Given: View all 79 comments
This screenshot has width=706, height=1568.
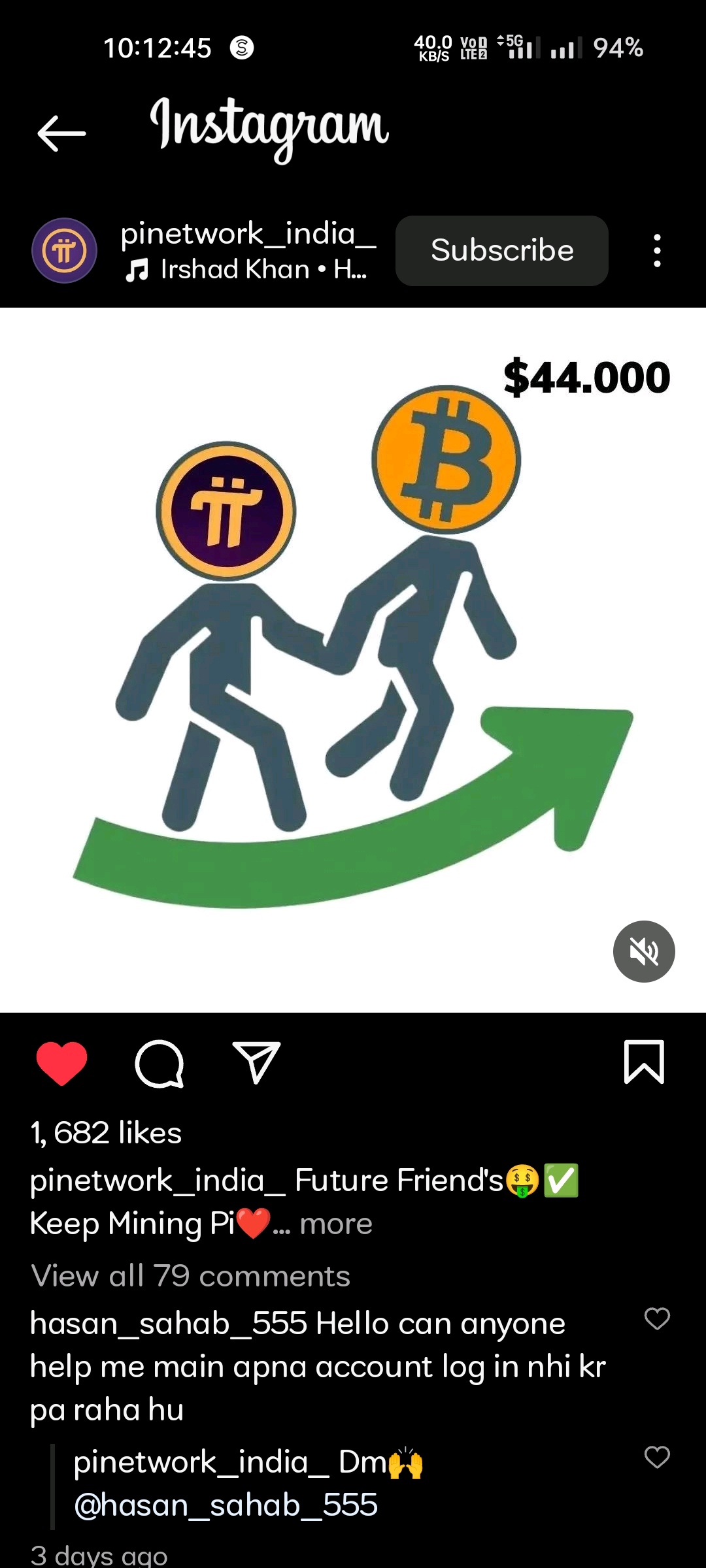Looking at the screenshot, I should tap(190, 1275).
